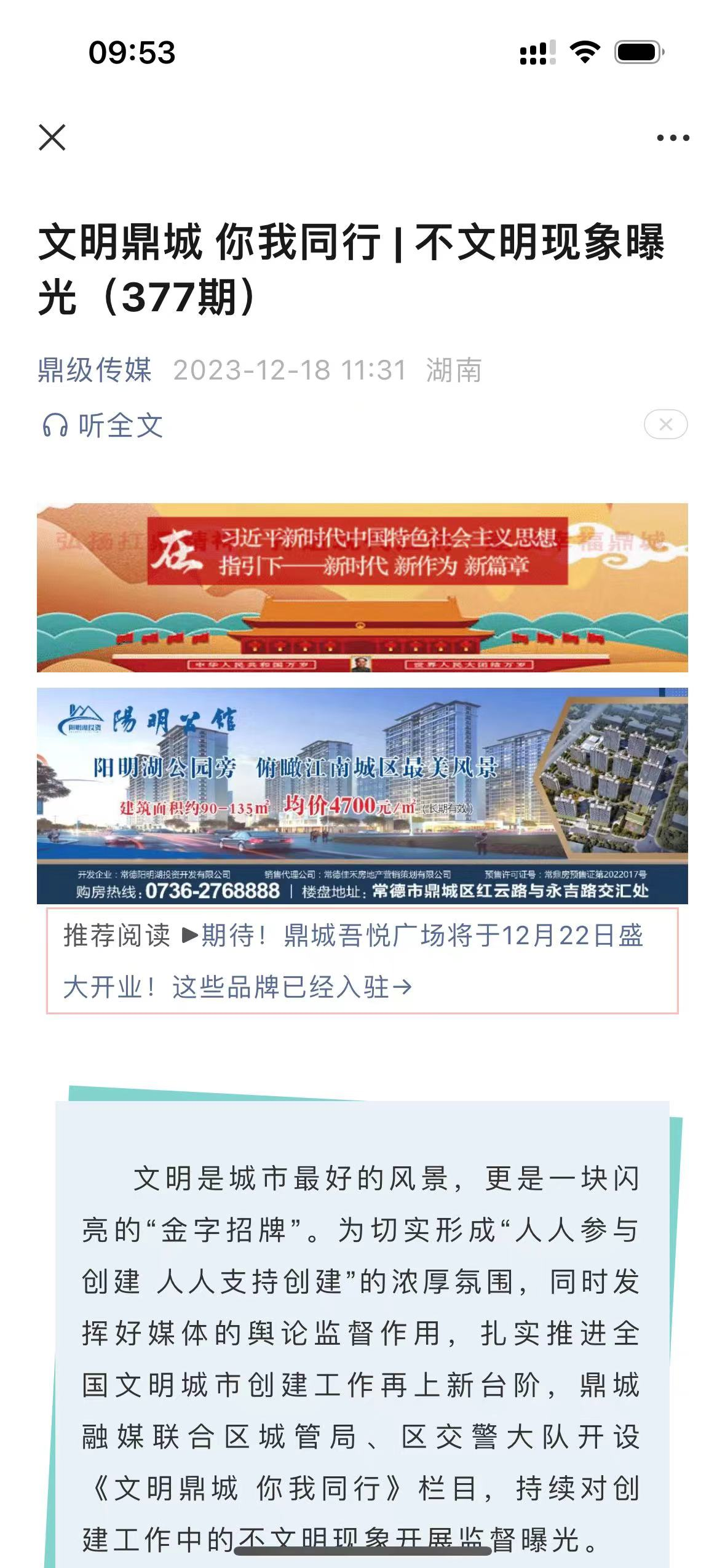
Task: Open the 阳明公馆 real estate ad banner
Action: pos(362,795)
